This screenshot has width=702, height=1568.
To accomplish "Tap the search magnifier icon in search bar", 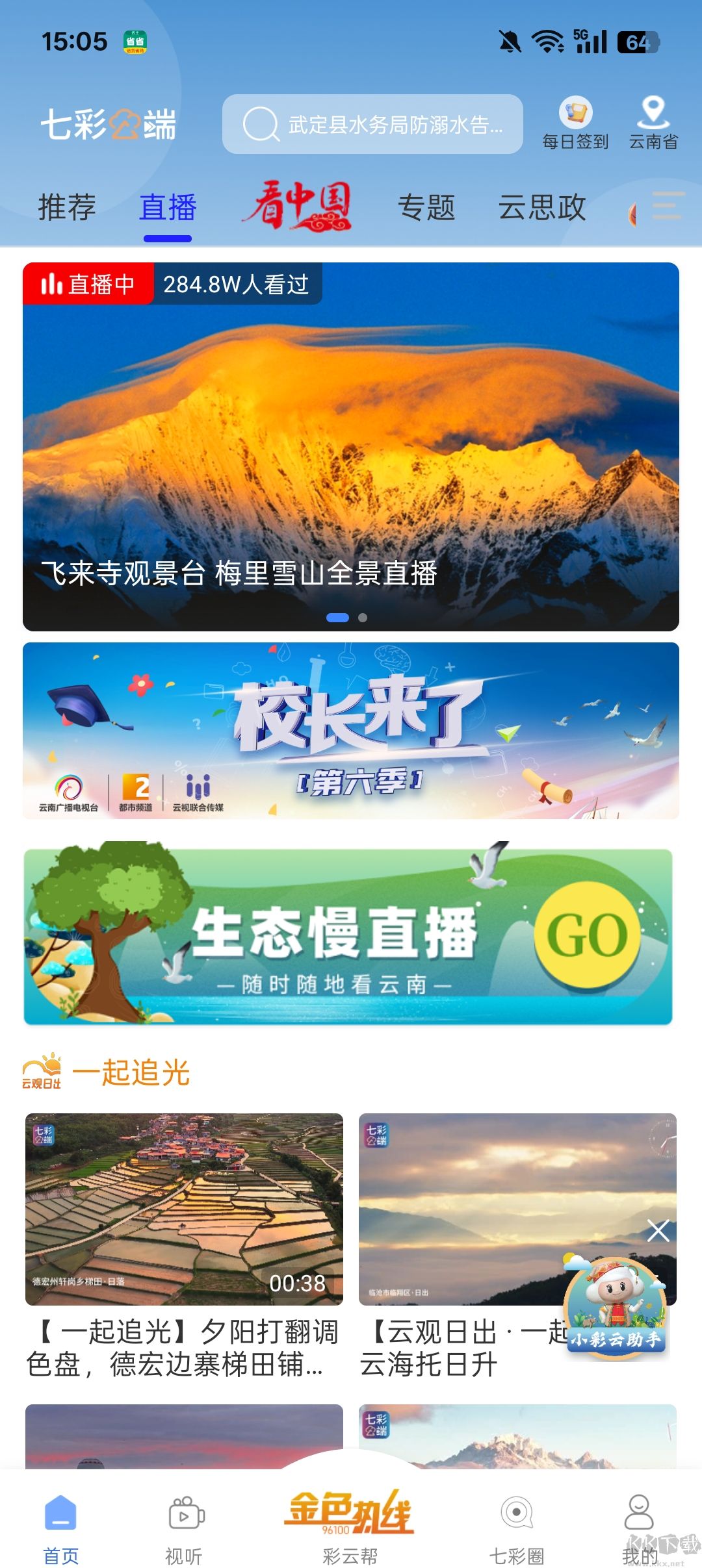I will click(261, 123).
